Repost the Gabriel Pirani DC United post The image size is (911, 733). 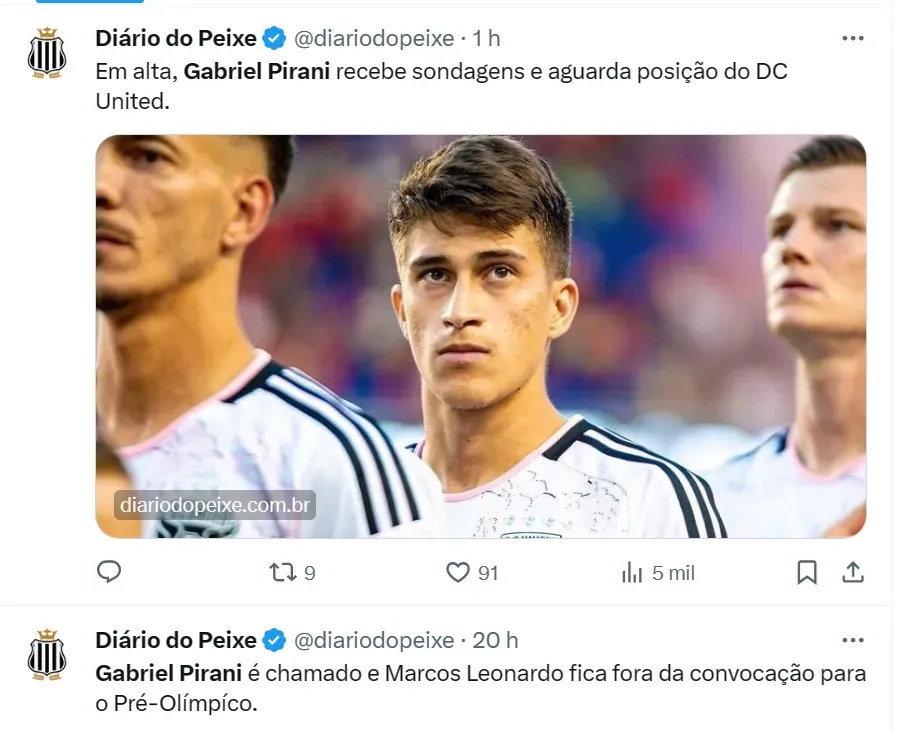coord(284,572)
